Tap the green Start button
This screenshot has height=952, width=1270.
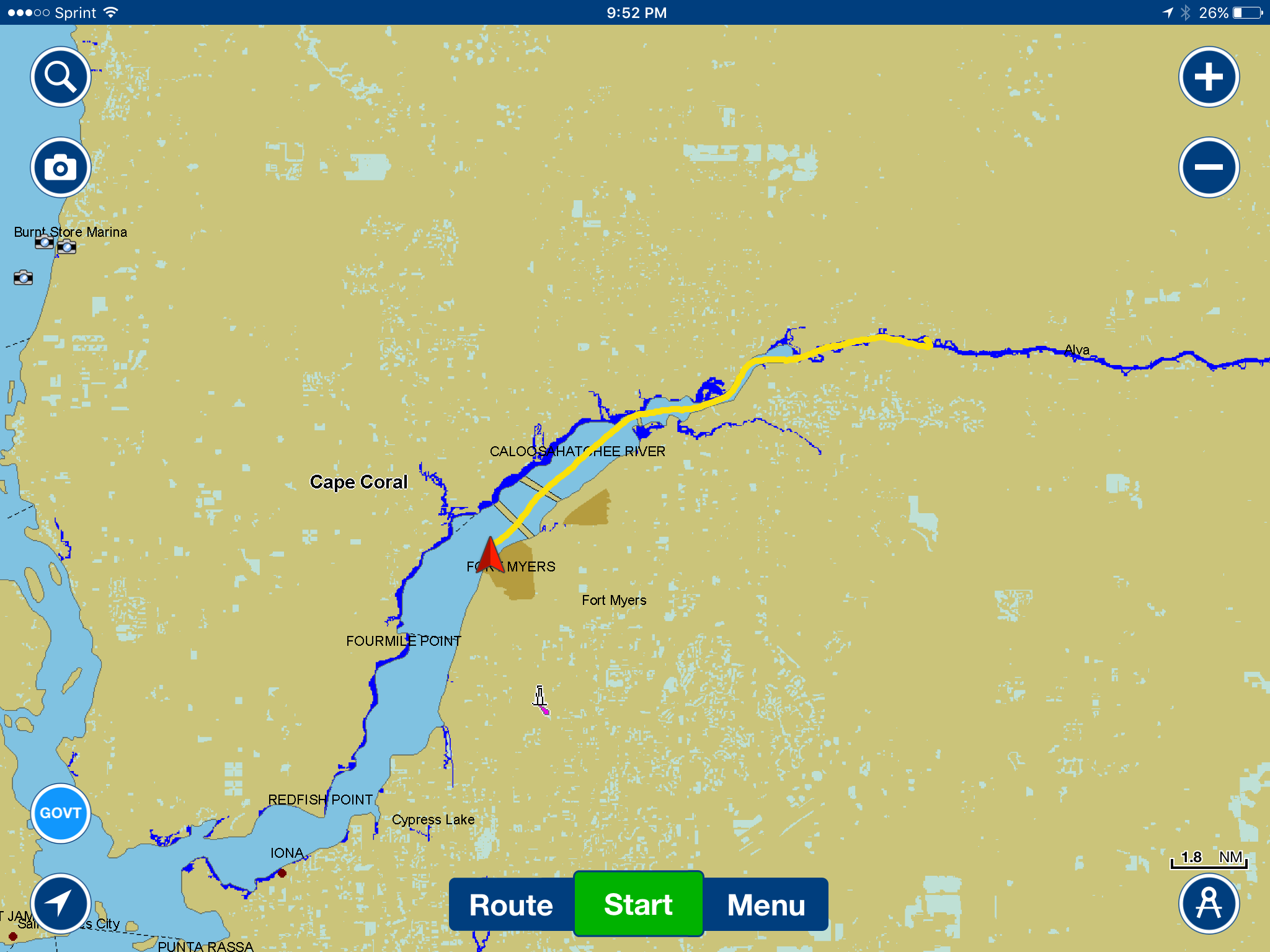[638, 905]
